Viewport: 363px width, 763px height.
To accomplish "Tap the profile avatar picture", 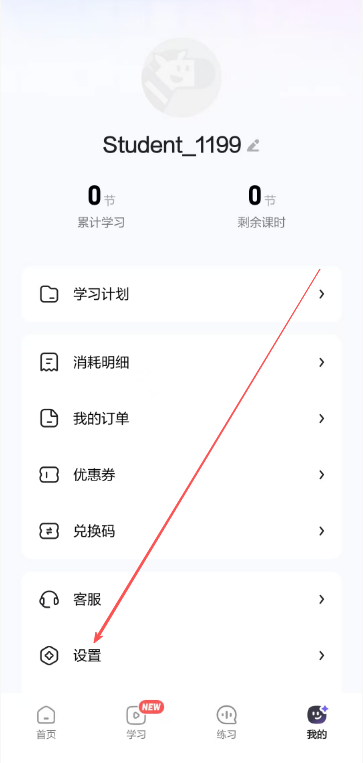I will 181,78.
